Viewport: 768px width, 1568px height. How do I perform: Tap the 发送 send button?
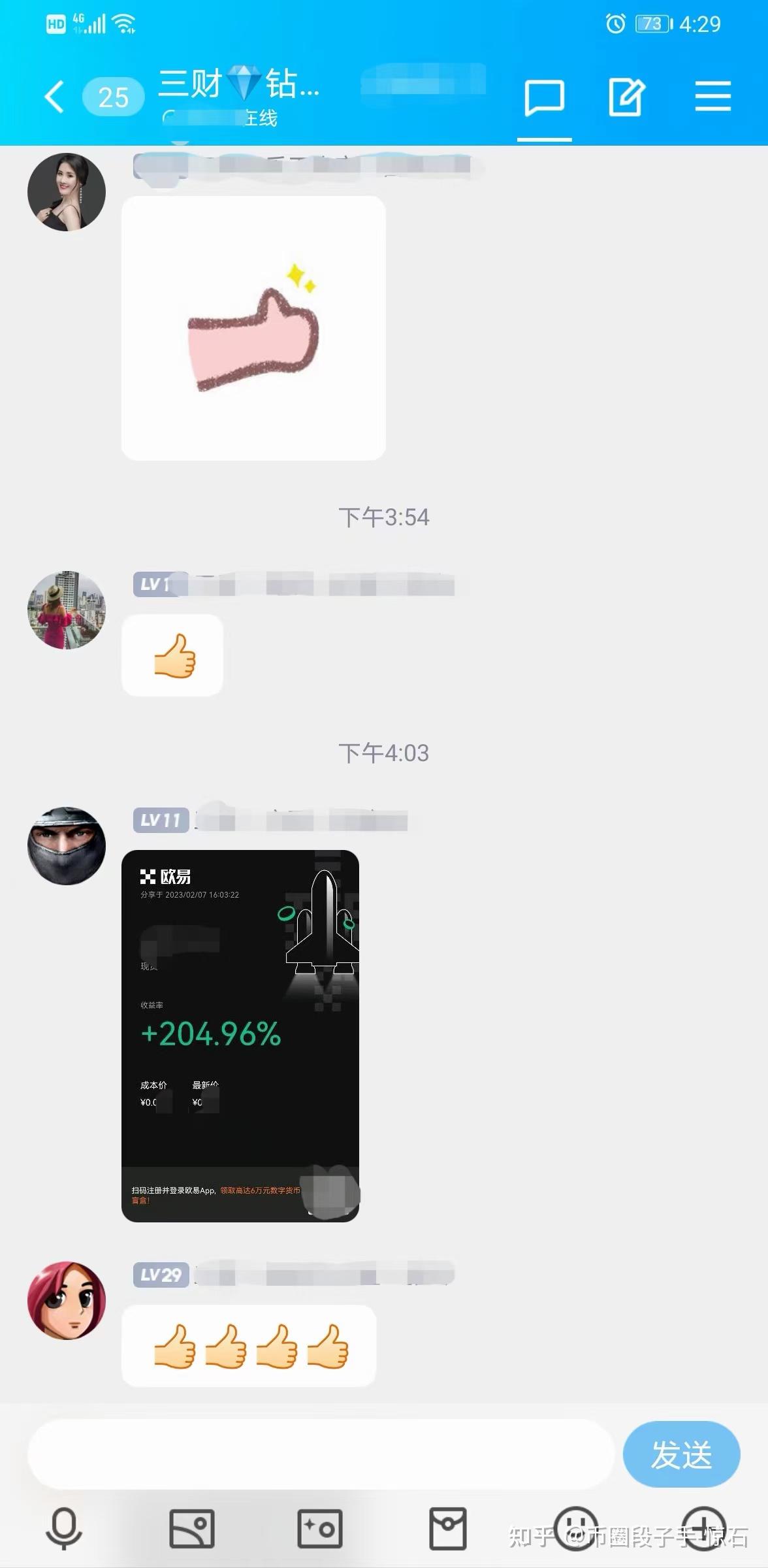[x=681, y=1454]
